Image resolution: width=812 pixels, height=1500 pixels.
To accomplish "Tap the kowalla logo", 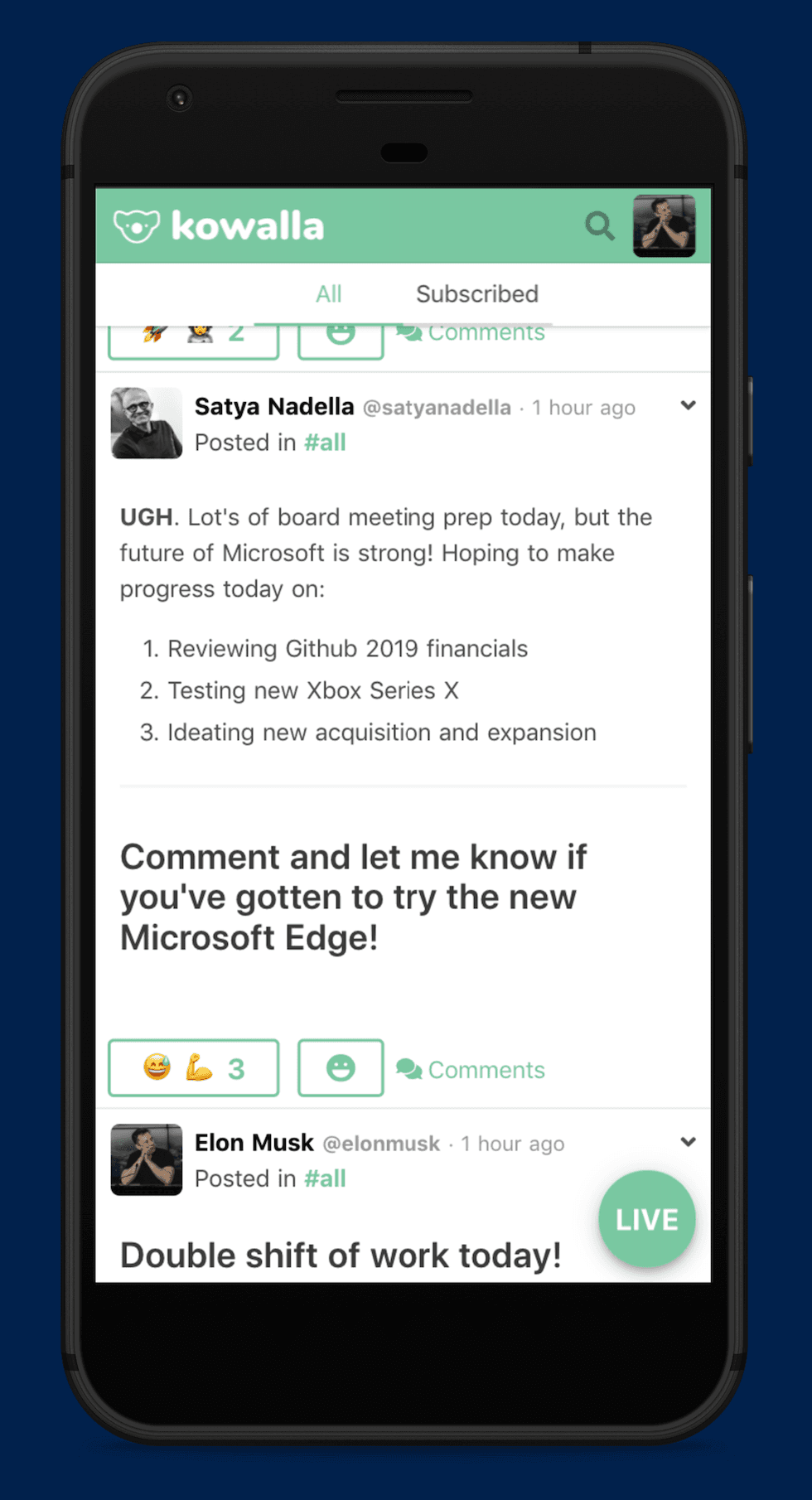I will click(220, 225).
